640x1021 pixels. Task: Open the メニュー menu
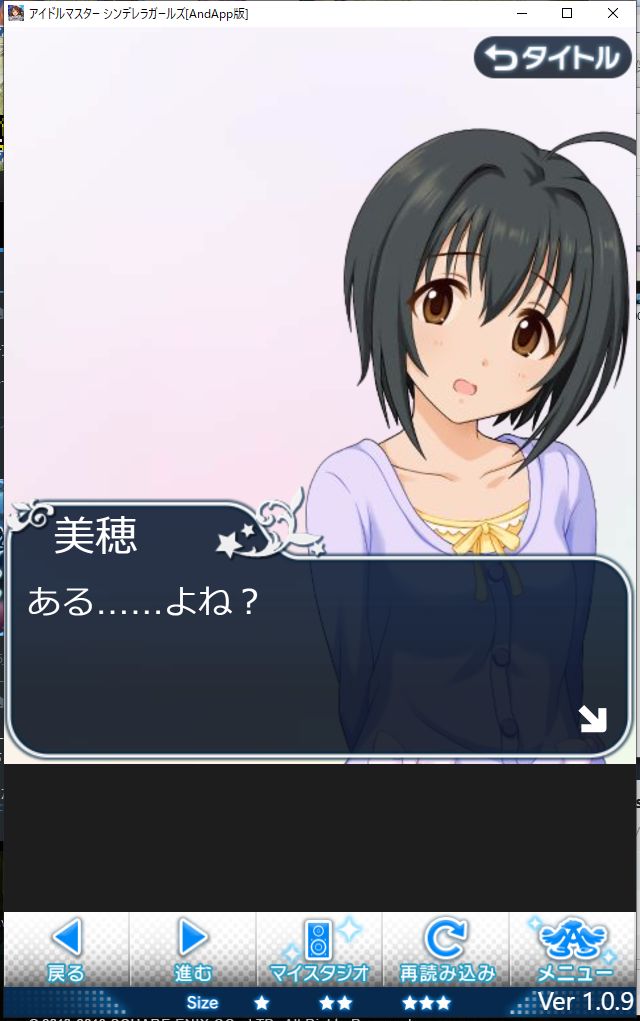point(574,949)
